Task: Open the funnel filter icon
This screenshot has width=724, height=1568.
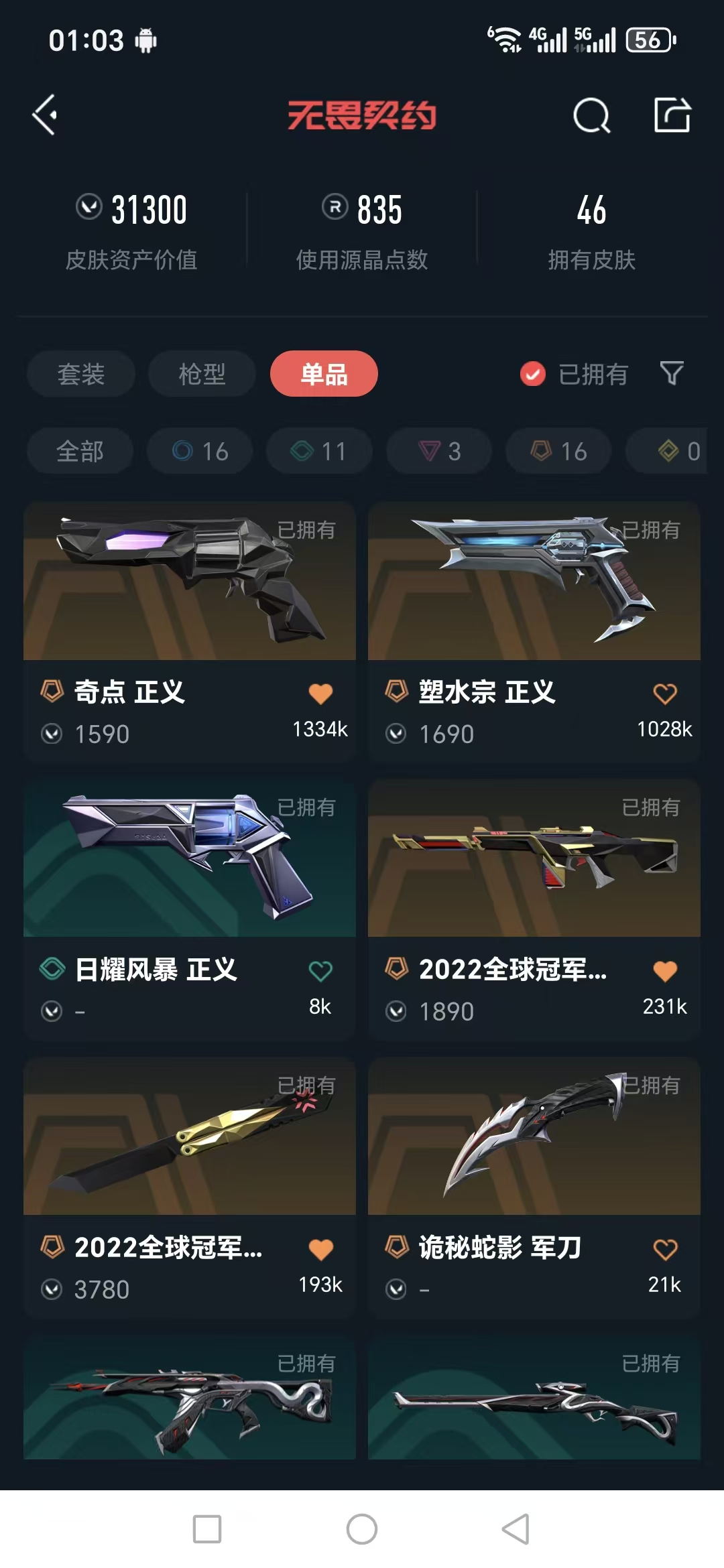Action: (x=672, y=374)
